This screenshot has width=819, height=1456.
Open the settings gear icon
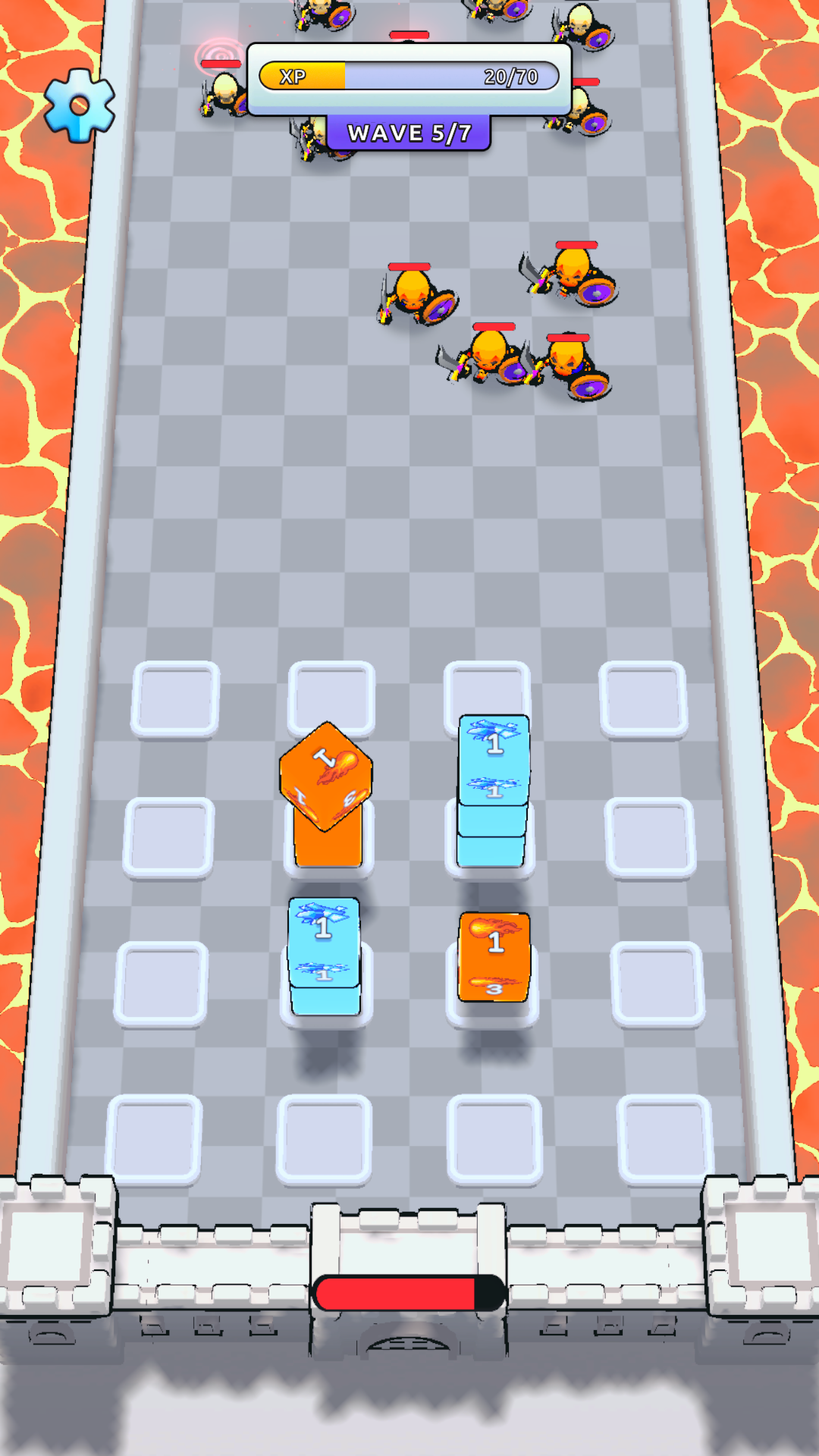(x=80, y=105)
